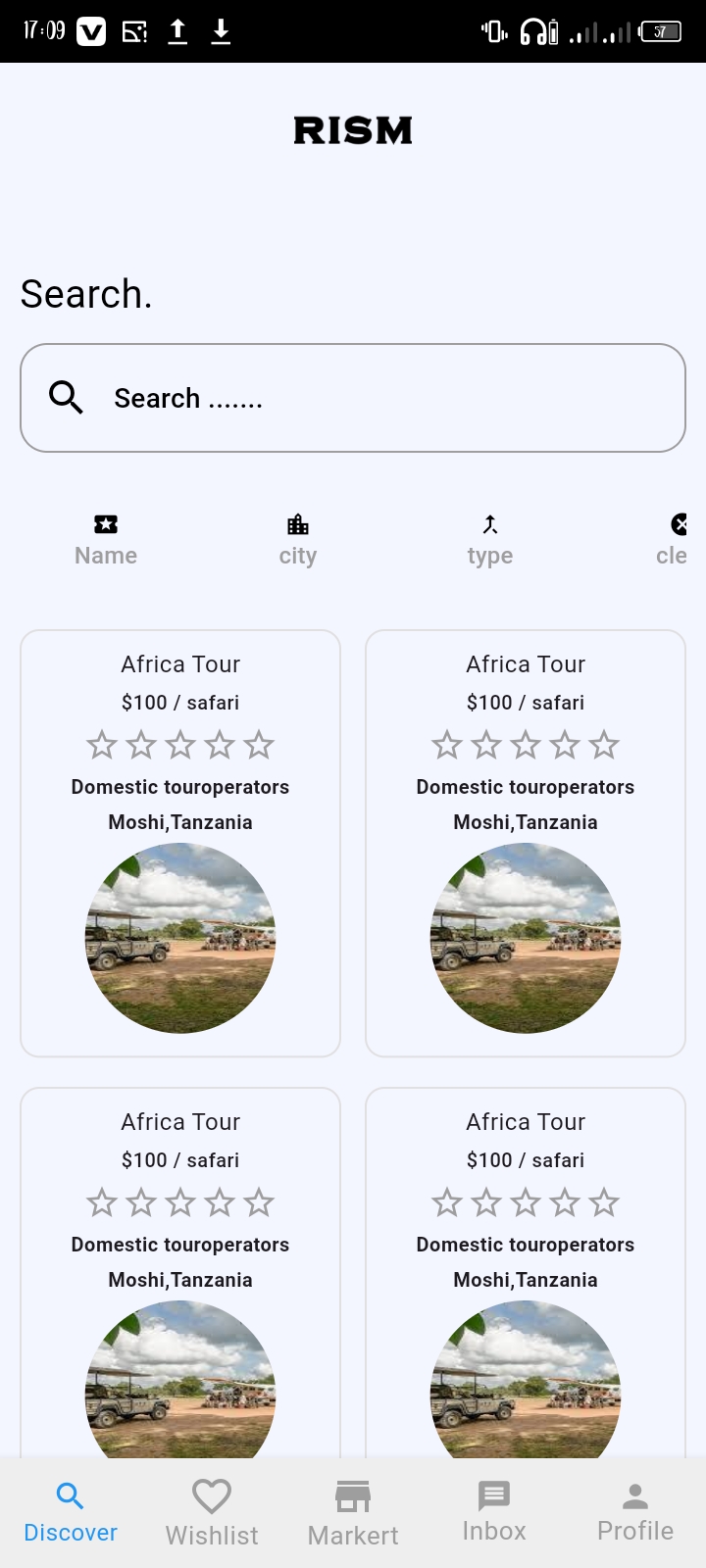Set three stars on the bottom-left tour card
This screenshot has width=706, height=1568.
(180, 1202)
